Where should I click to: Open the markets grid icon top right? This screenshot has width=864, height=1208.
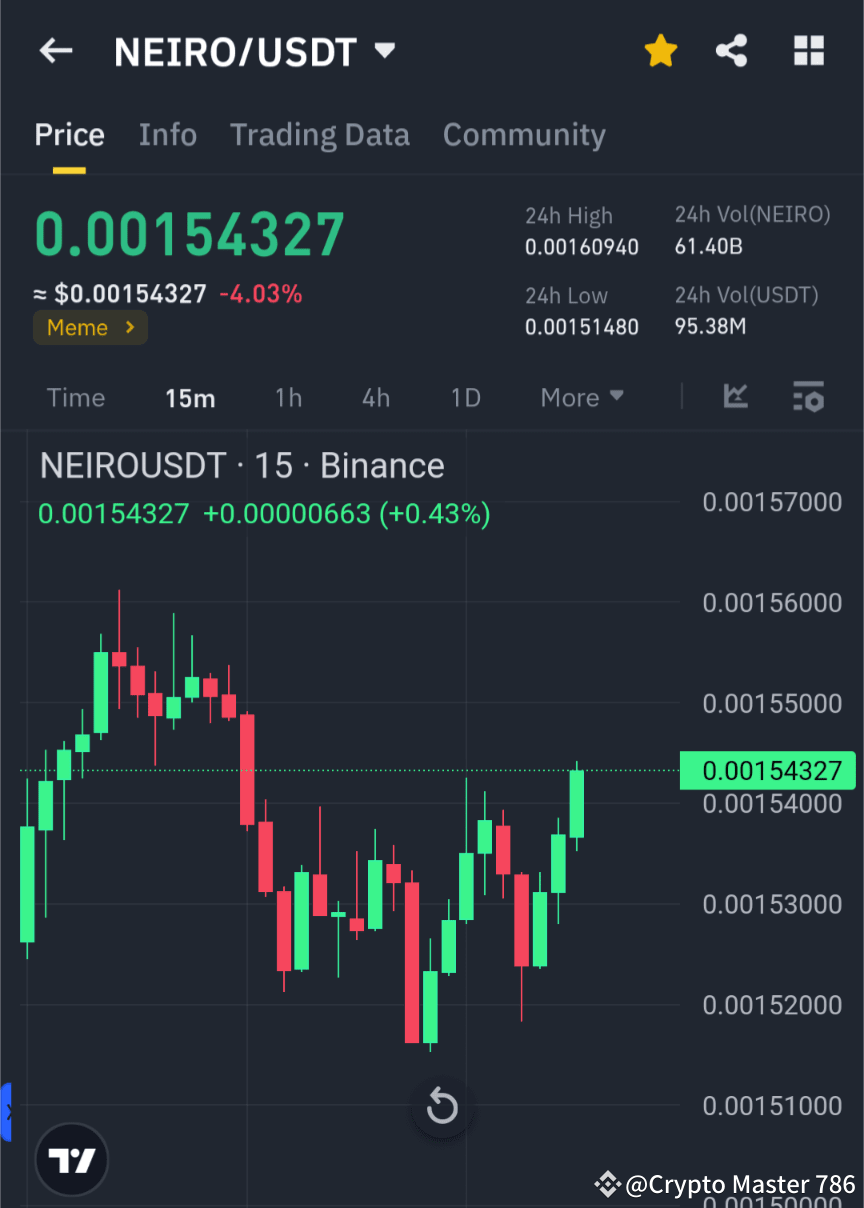click(808, 50)
